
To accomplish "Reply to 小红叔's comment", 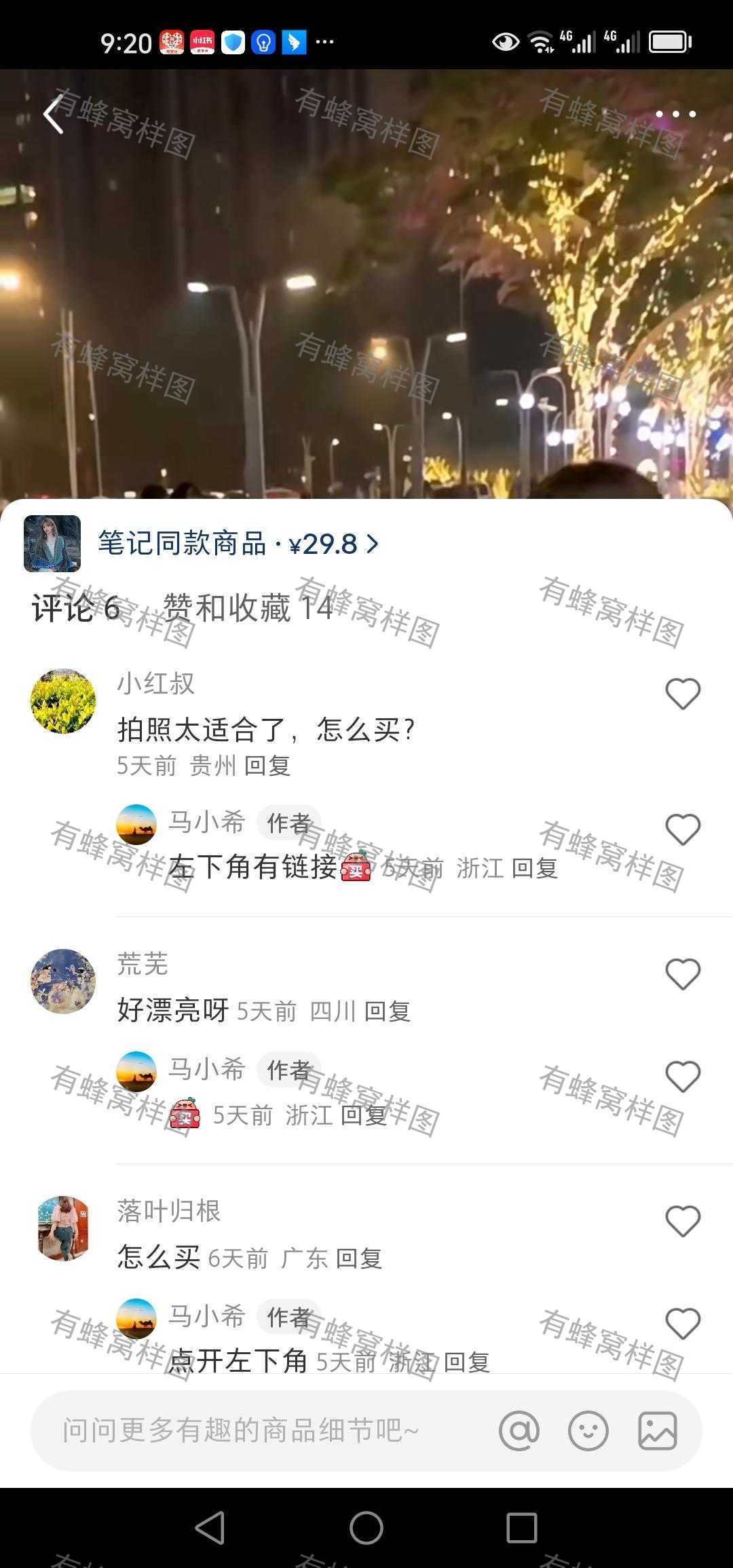I will pyautogui.click(x=267, y=766).
